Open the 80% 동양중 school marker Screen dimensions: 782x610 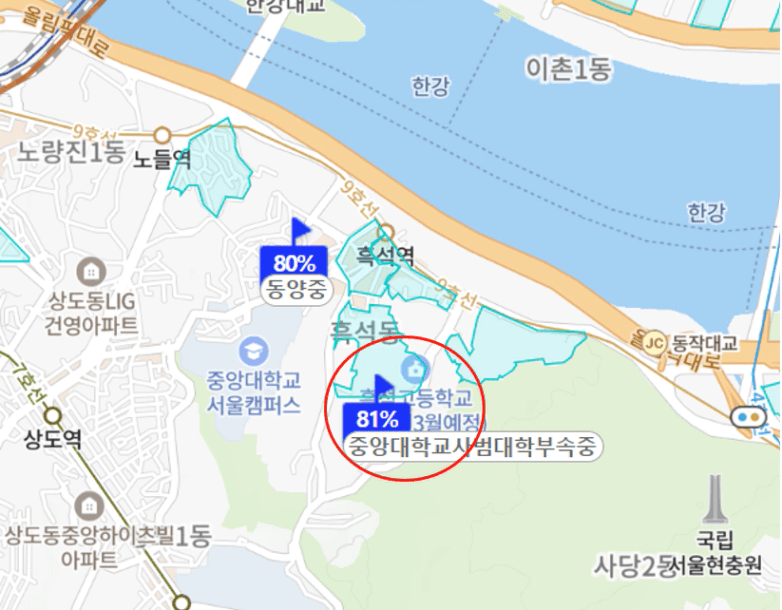tap(293, 264)
